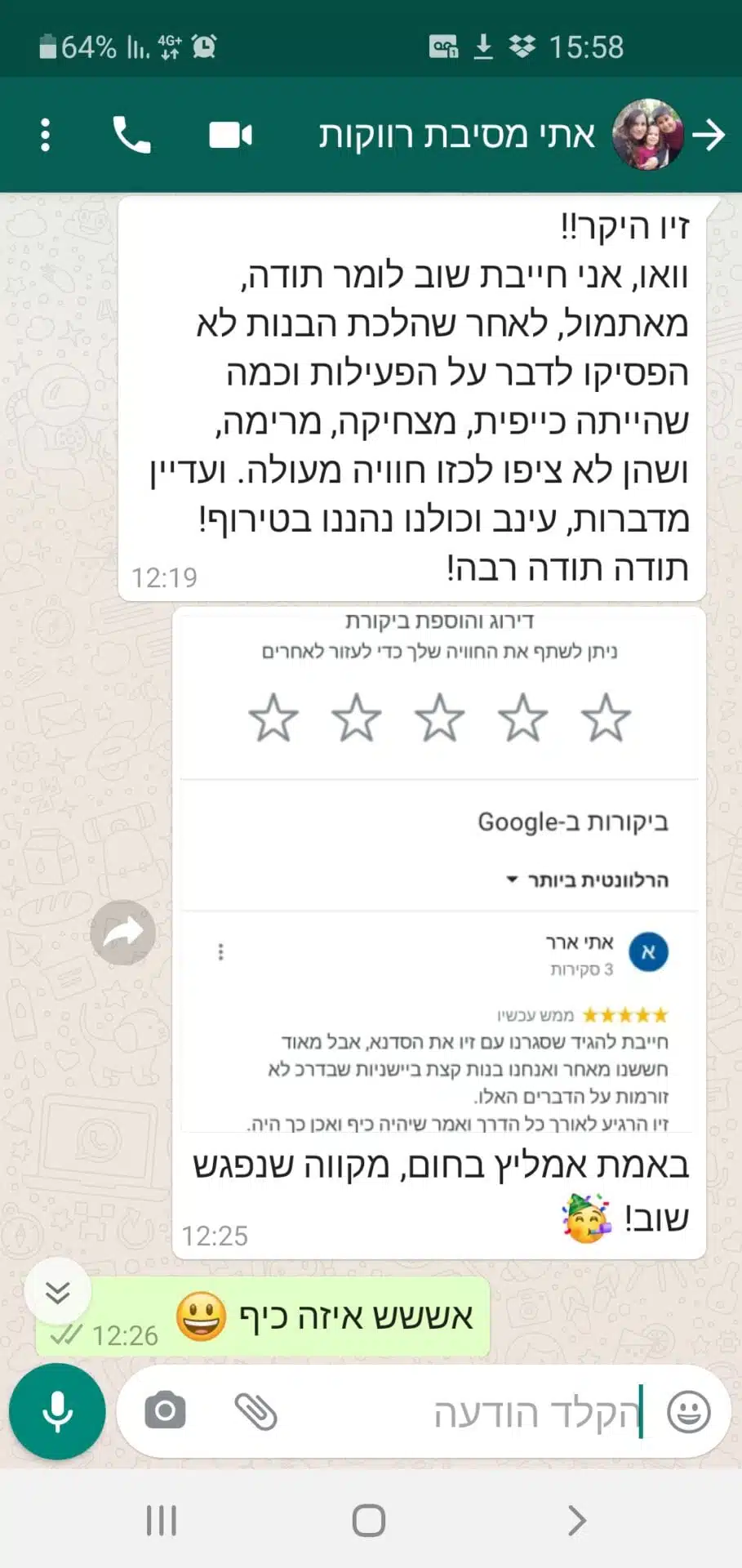This screenshot has width=742, height=1568.
Task: Record a voice message with the microphone
Action: [57, 1411]
